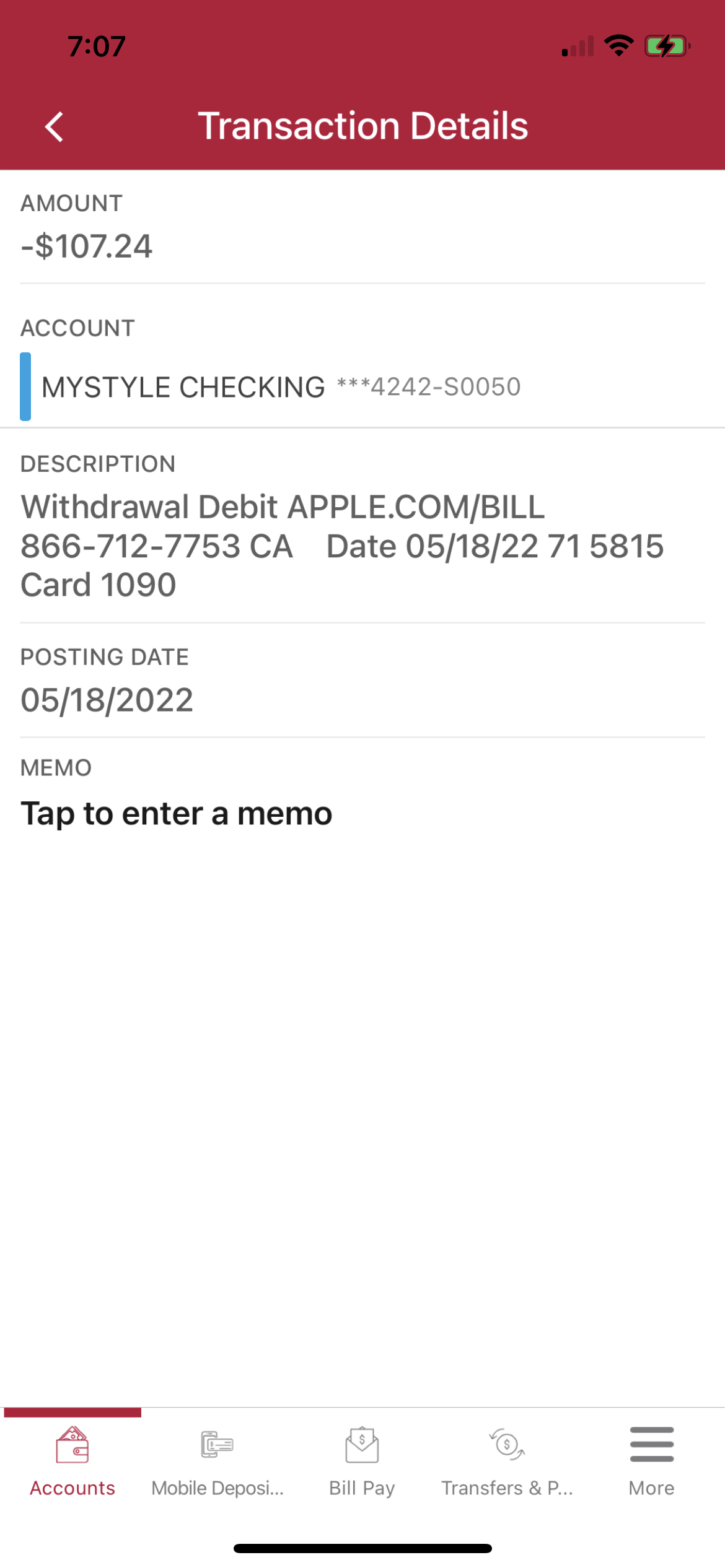Image resolution: width=725 pixels, height=1568 pixels.
Task: Go back from Transaction Details
Action: pyautogui.click(x=55, y=127)
